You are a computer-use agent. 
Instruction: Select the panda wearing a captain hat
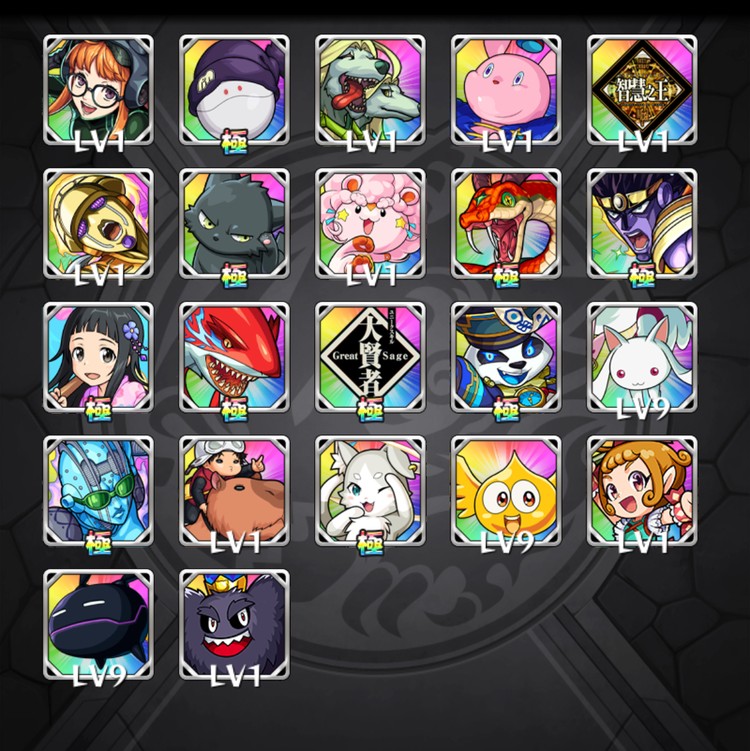[506, 357]
